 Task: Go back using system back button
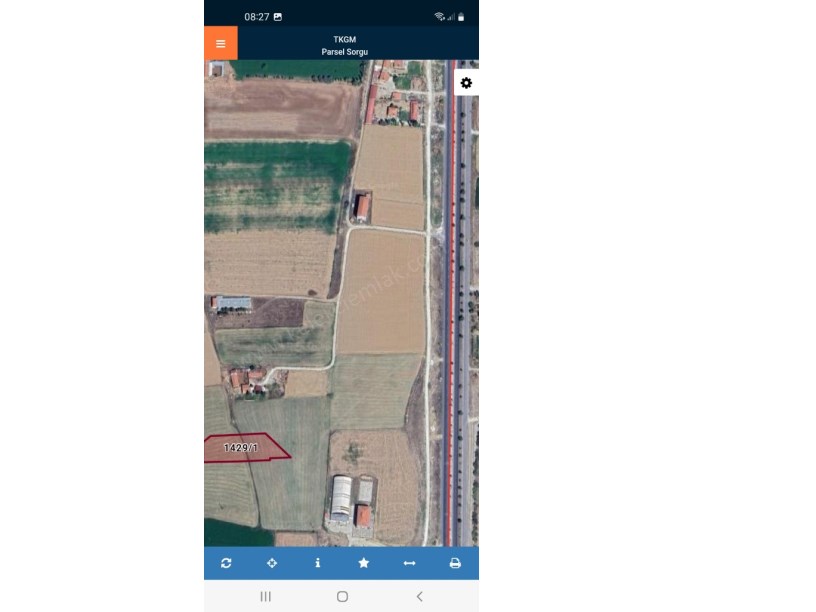tap(419, 596)
